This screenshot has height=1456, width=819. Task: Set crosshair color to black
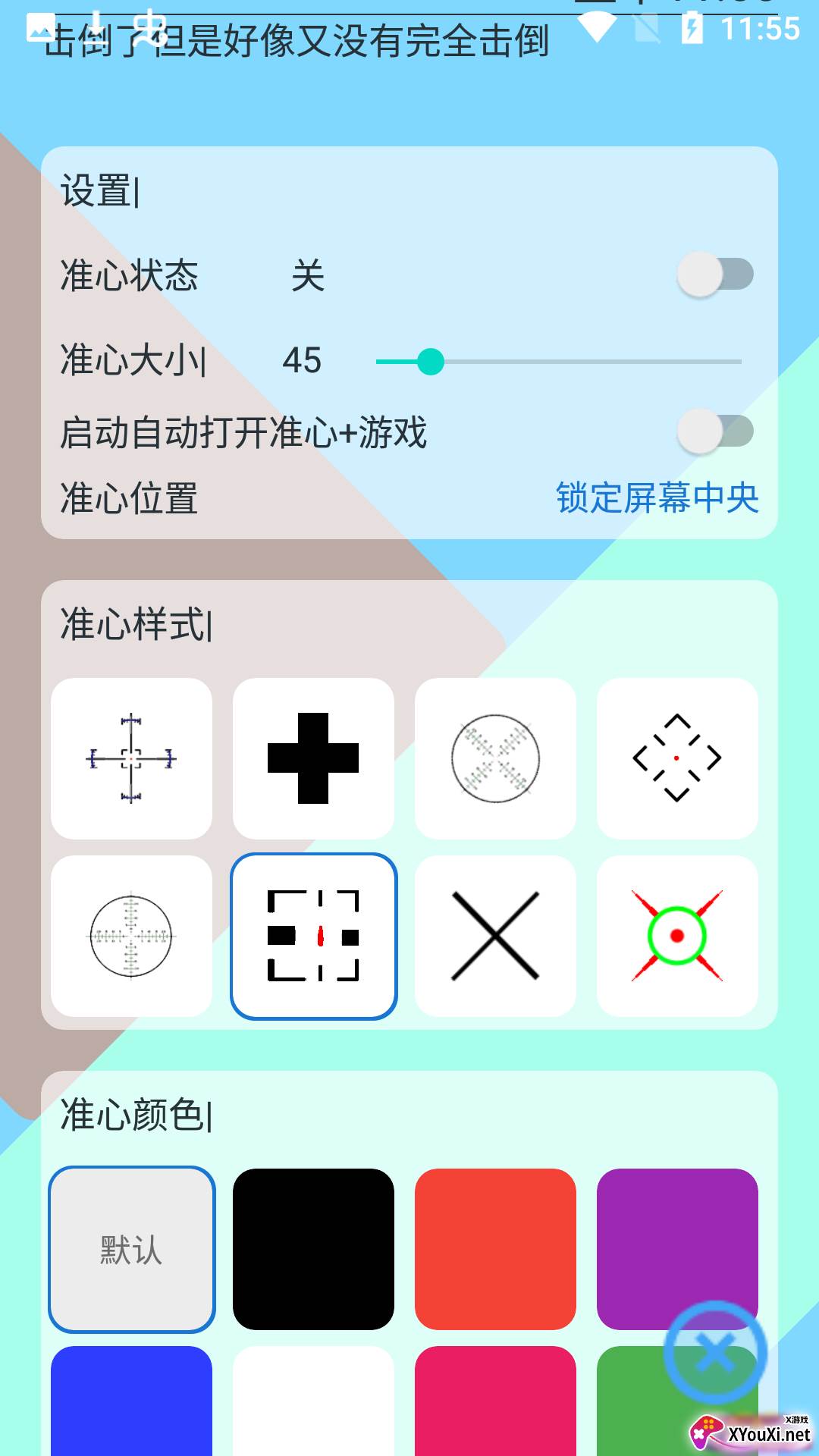pos(313,1249)
